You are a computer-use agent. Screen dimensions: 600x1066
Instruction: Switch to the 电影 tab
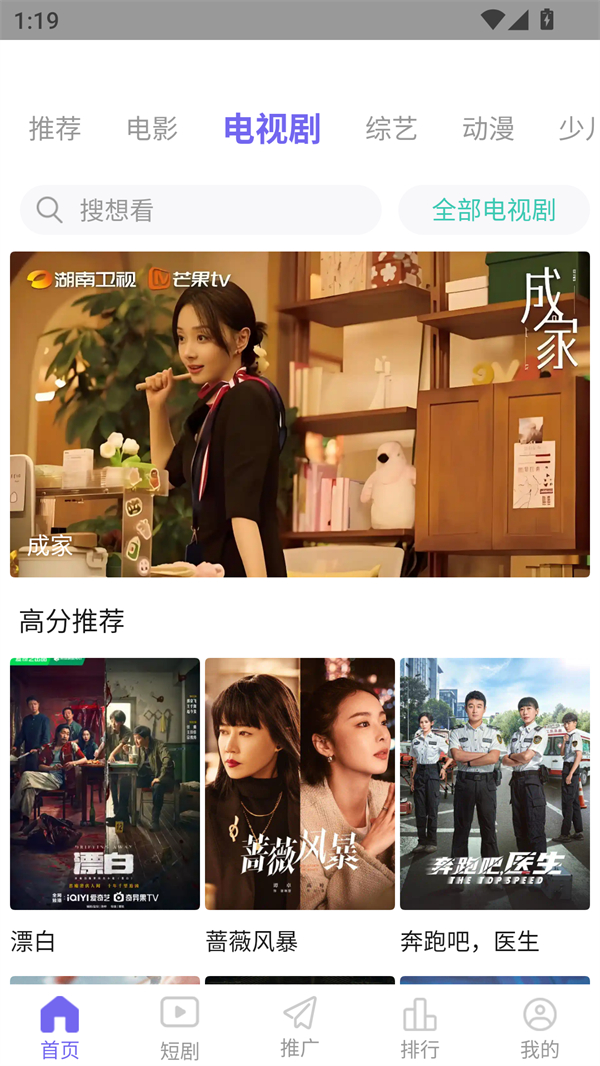[152, 129]
